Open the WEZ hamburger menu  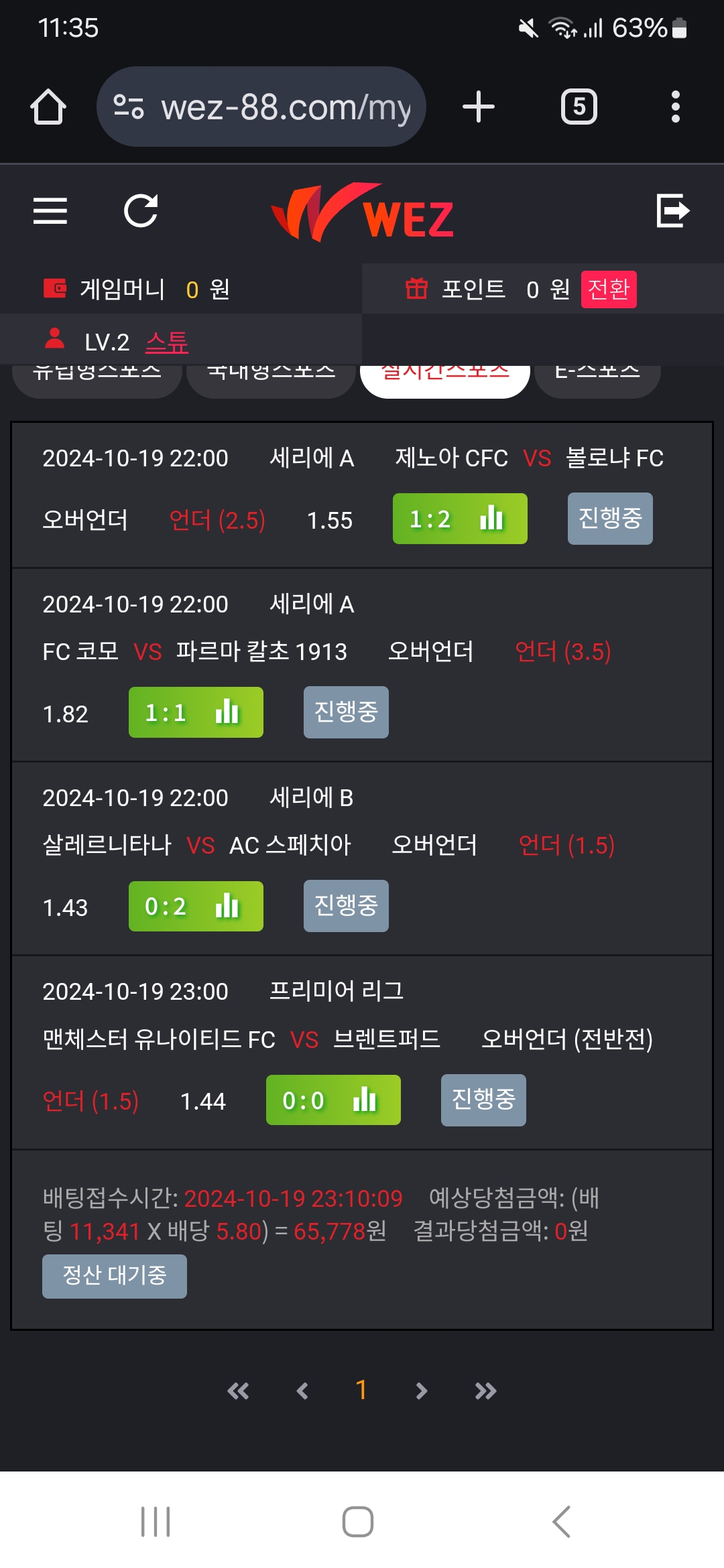[50, 211]
